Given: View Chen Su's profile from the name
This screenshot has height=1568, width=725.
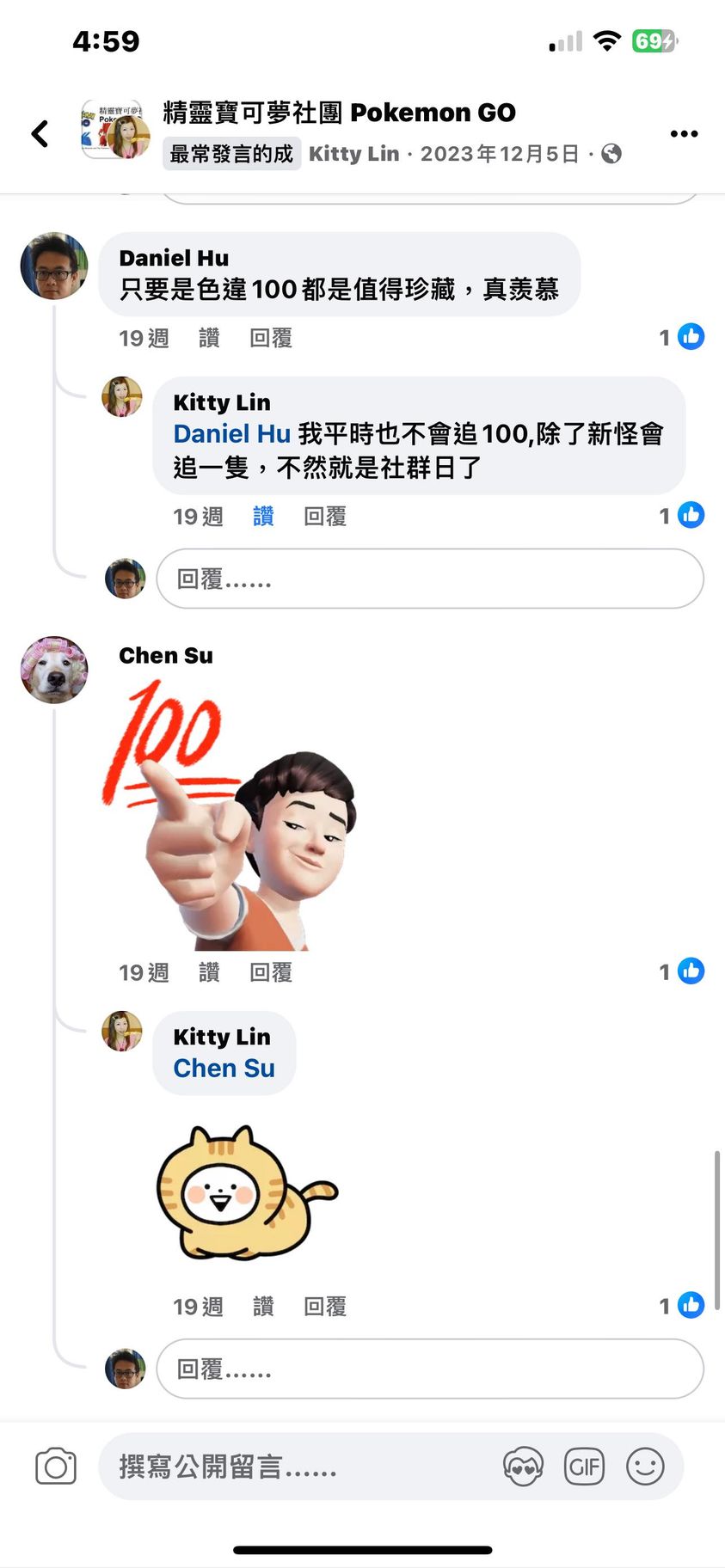Looking at the screenshot, I should (166, 655).
